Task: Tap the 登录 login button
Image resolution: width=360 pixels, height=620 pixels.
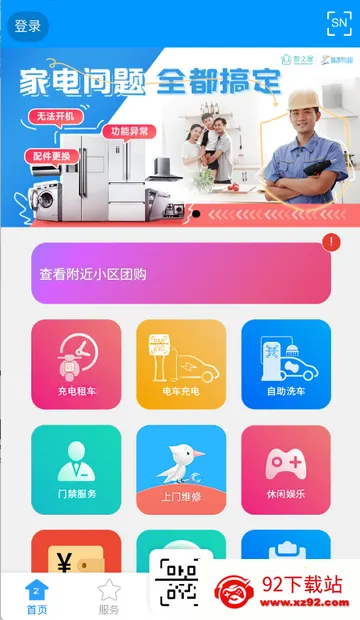Action: 28,26
